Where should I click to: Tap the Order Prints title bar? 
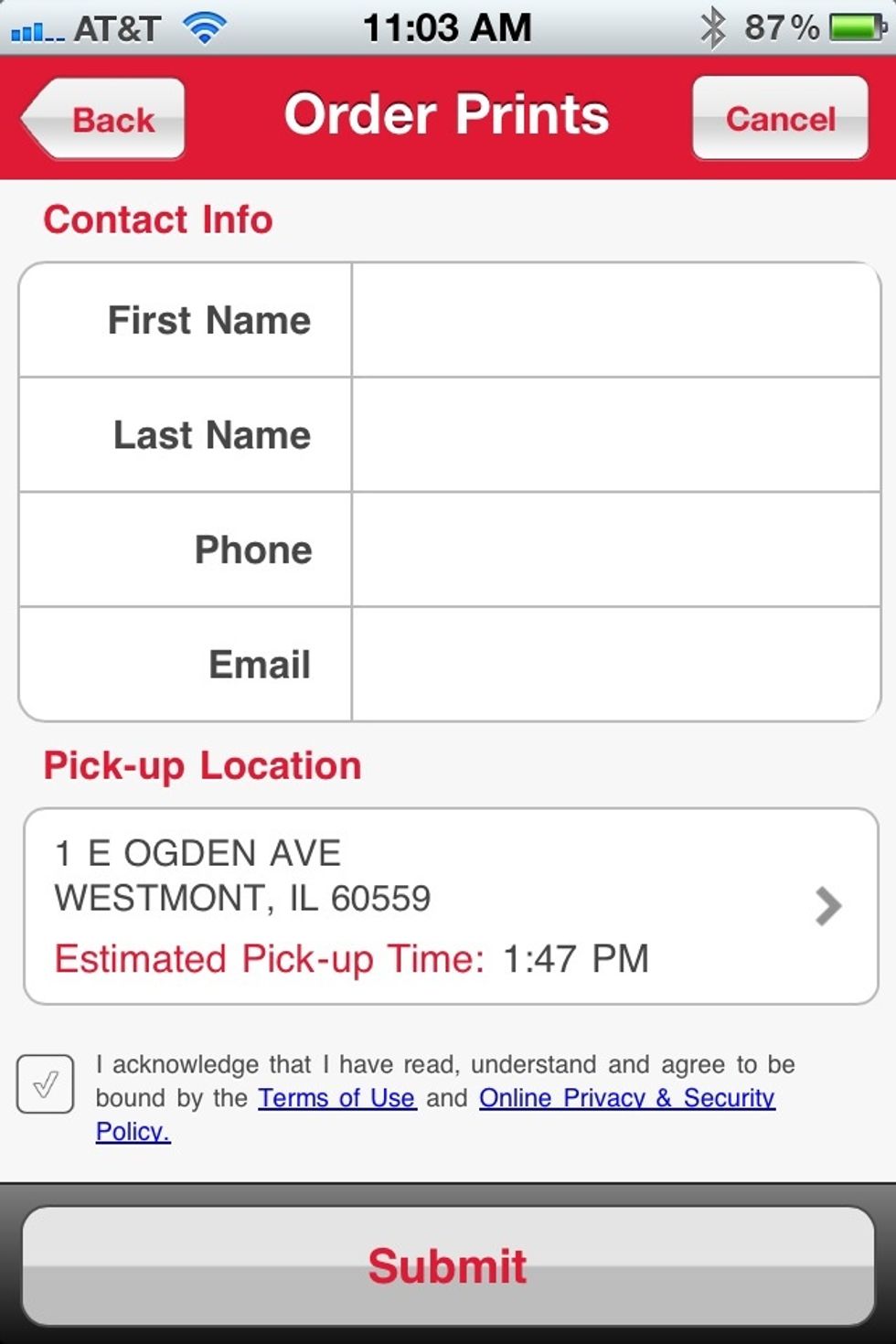pos(447,113)
